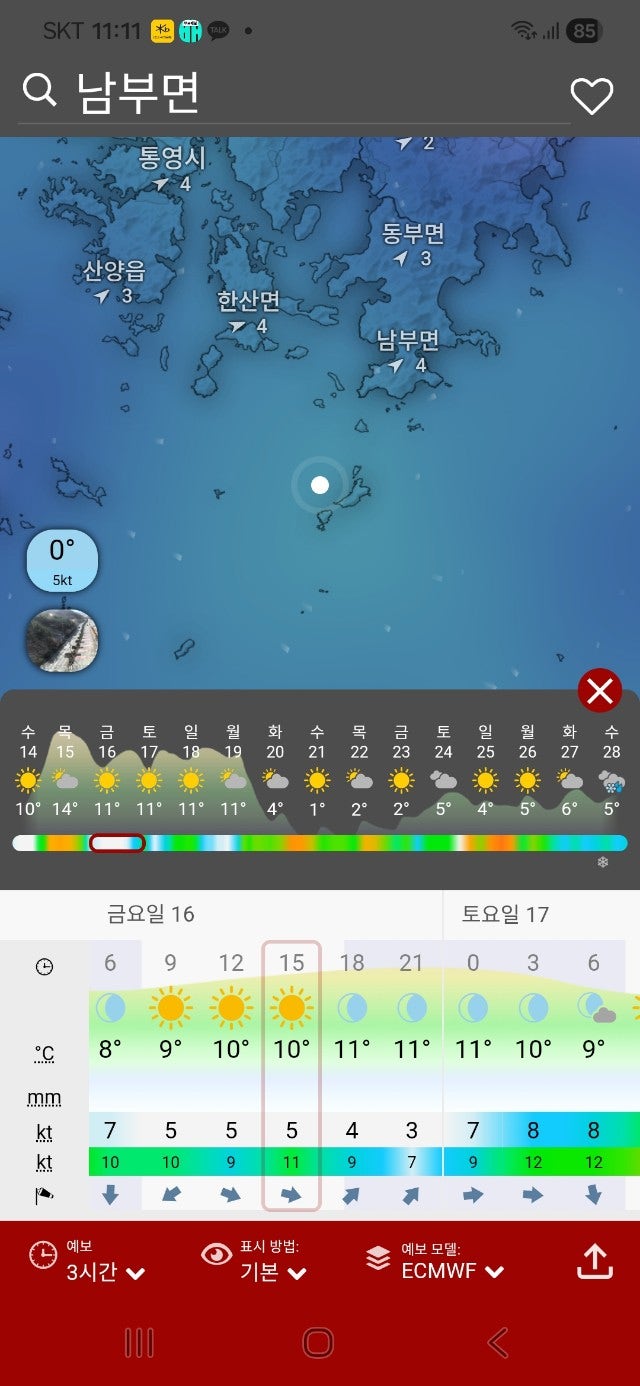Go to the home screen
Image resolution: width=640 pixels, height=1386 pixels.
tap(318, 1342)
